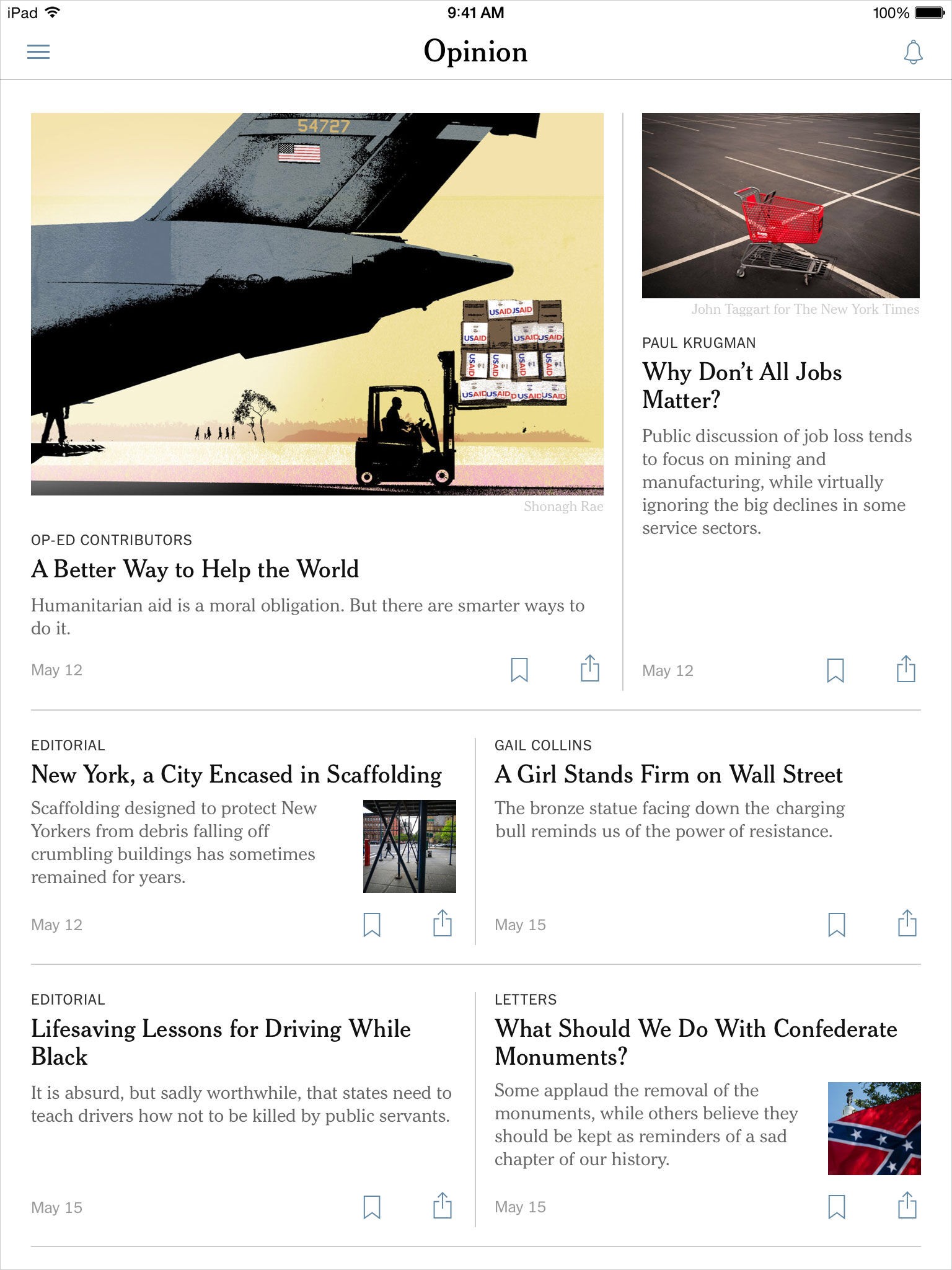Bookmark Gail Collins's Wall Street column
952x1270 pixels.
click(837, 925)
